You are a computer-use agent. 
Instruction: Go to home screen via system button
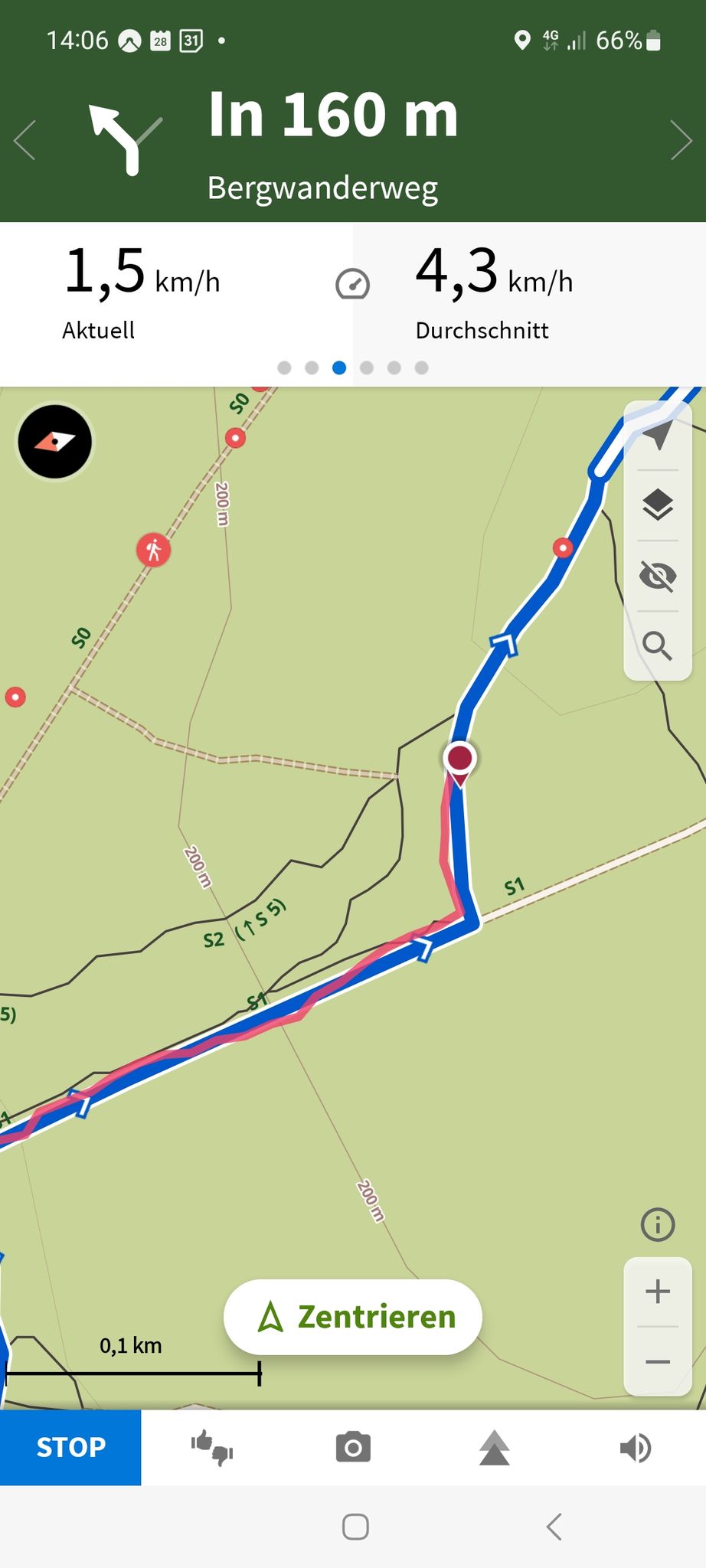pyautogui.click(x=355, y=1526)
